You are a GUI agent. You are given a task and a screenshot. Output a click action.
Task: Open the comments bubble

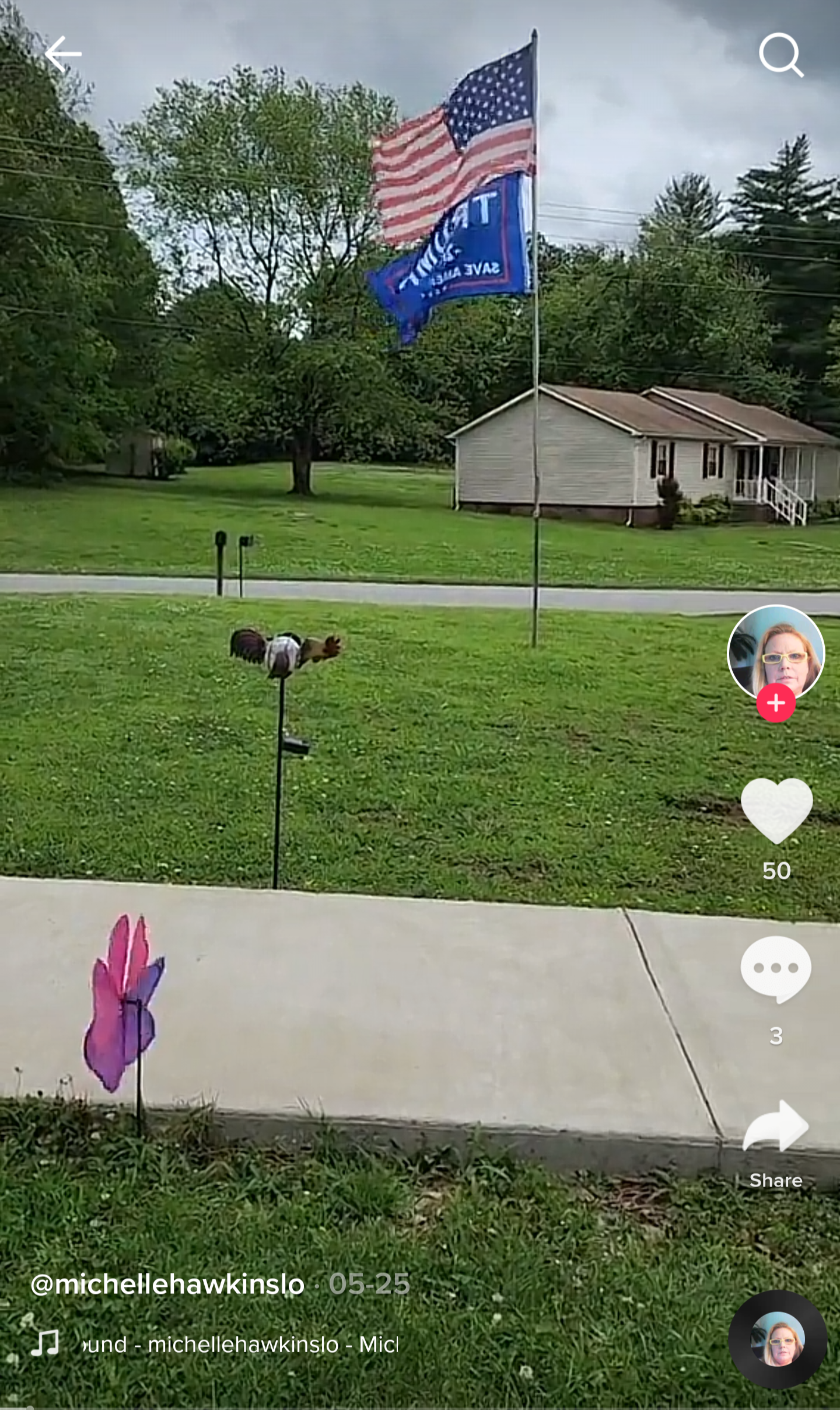click(776, 969)
